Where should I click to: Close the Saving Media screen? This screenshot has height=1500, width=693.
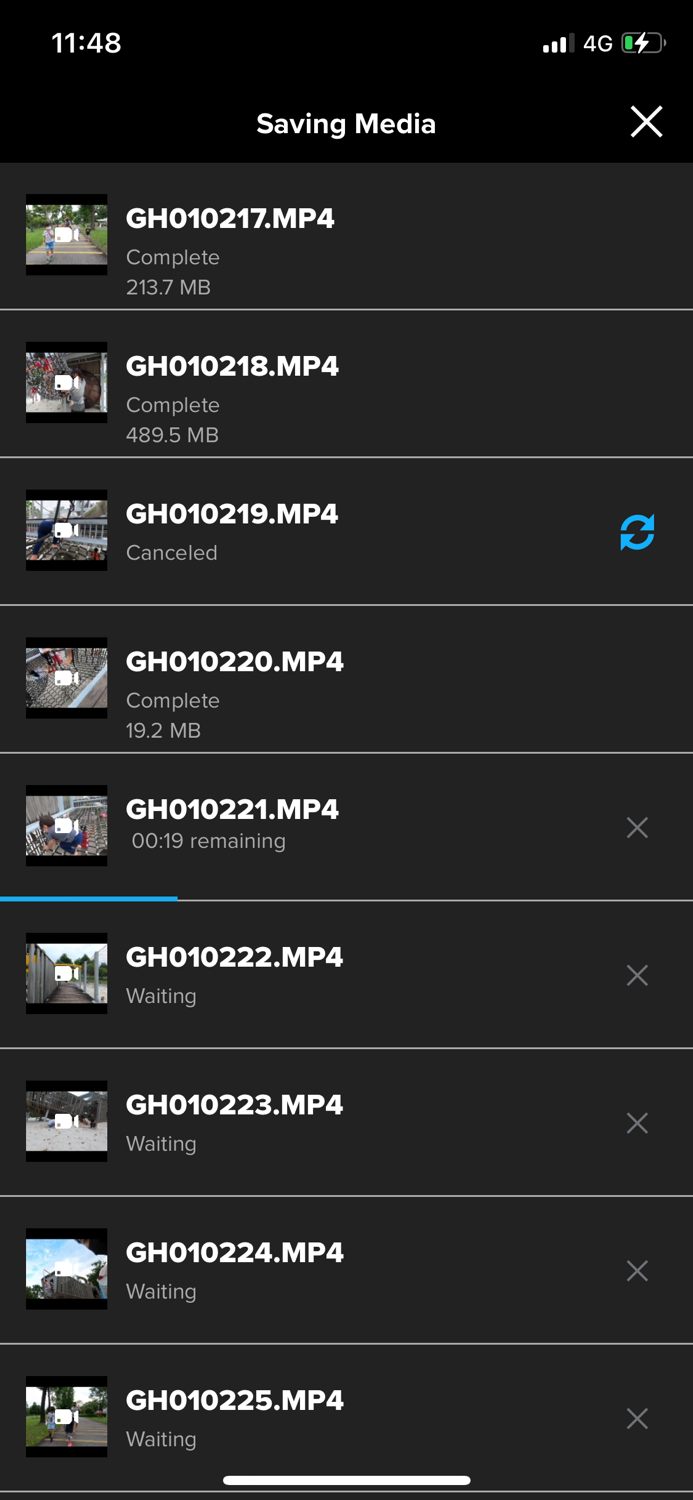pyautogui.click(x=646, y=122)
